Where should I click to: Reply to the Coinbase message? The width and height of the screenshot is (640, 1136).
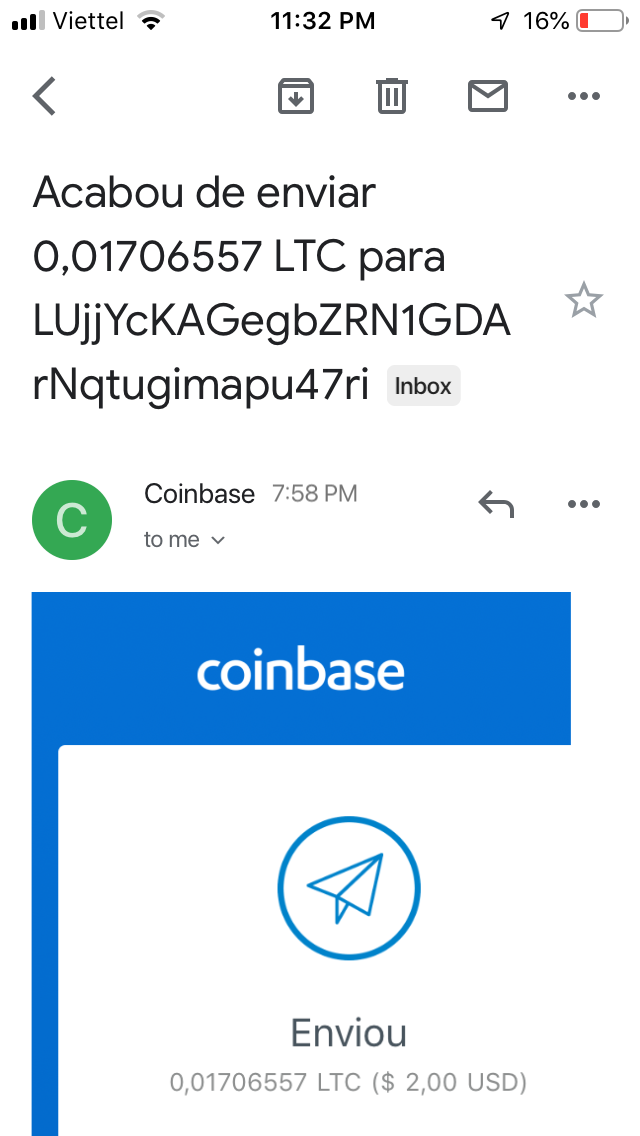[496, 505]
